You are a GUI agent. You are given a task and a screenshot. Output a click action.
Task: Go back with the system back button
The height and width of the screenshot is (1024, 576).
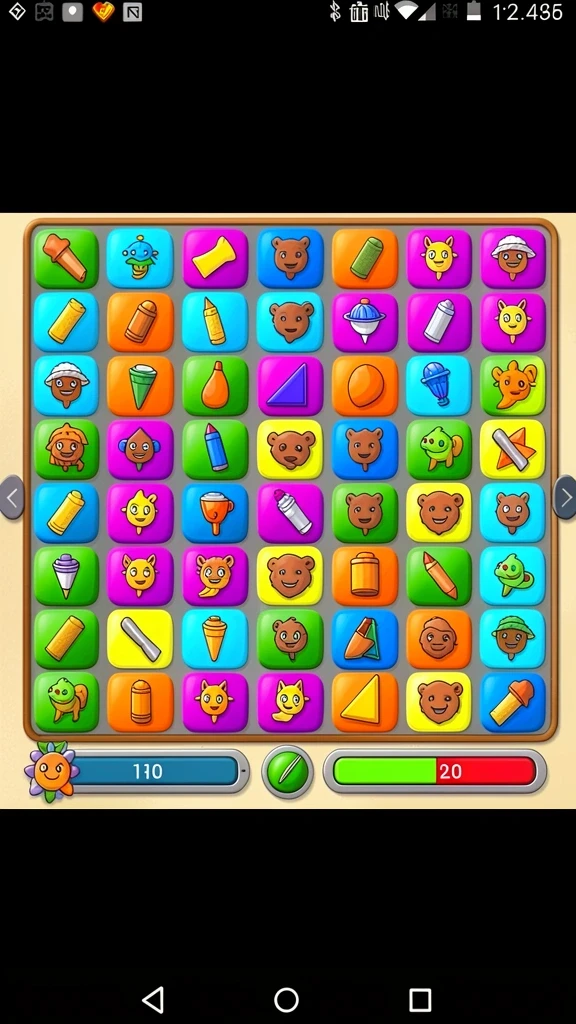(x=153, y=1000)
